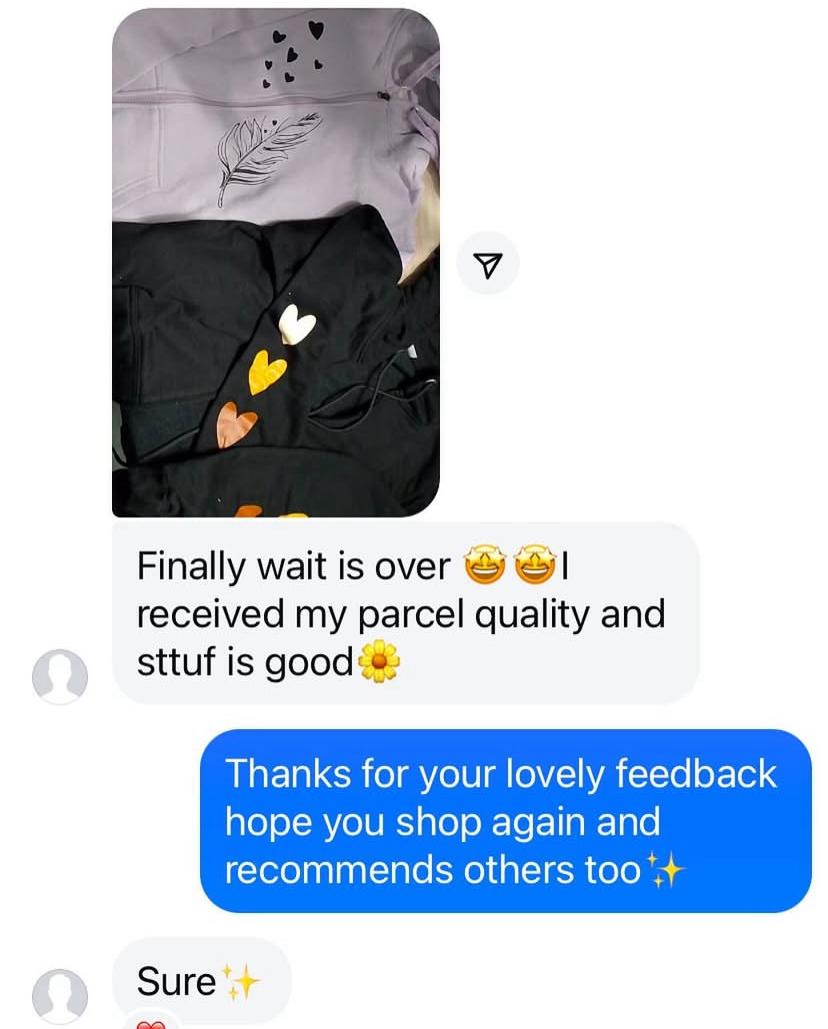Open the shared hoodie photo in the chat
Screen dimensions: 828x1029
point(275,262)
